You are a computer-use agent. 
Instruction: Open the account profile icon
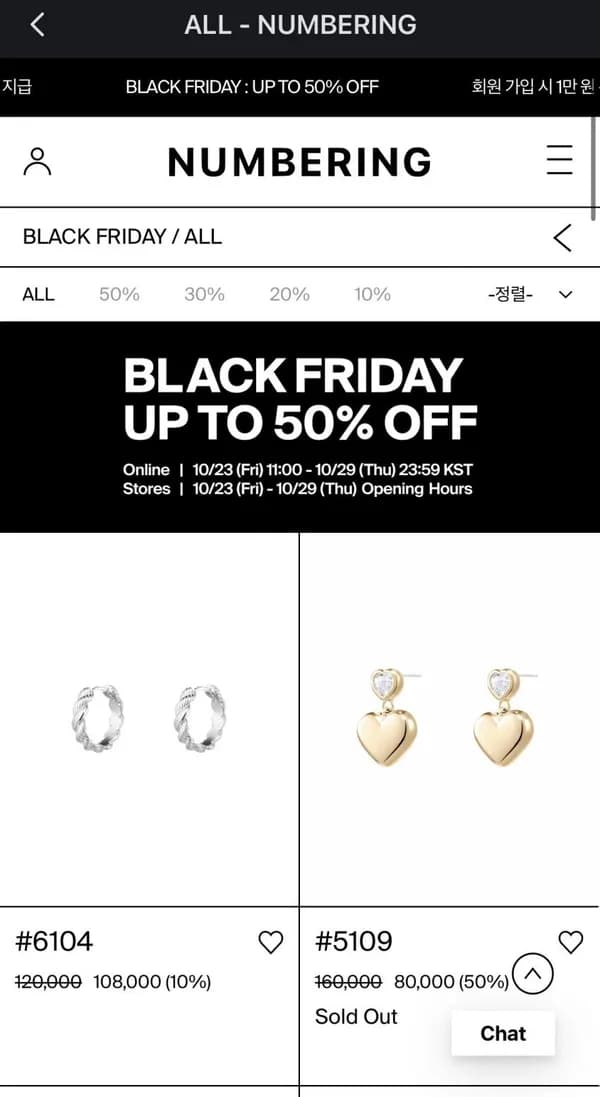[37, 162]
